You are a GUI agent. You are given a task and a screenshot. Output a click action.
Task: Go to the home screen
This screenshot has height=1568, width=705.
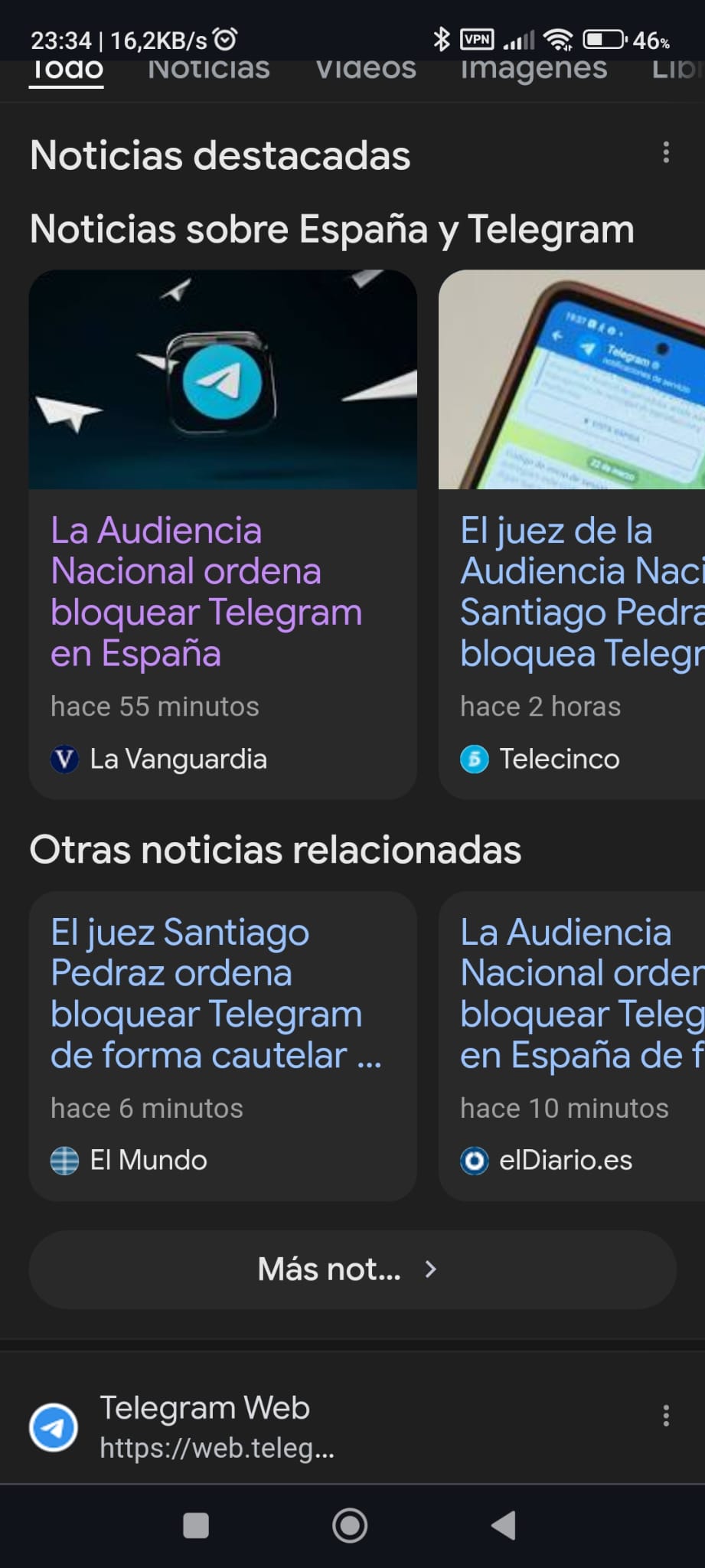click(x=350, y=1526)
